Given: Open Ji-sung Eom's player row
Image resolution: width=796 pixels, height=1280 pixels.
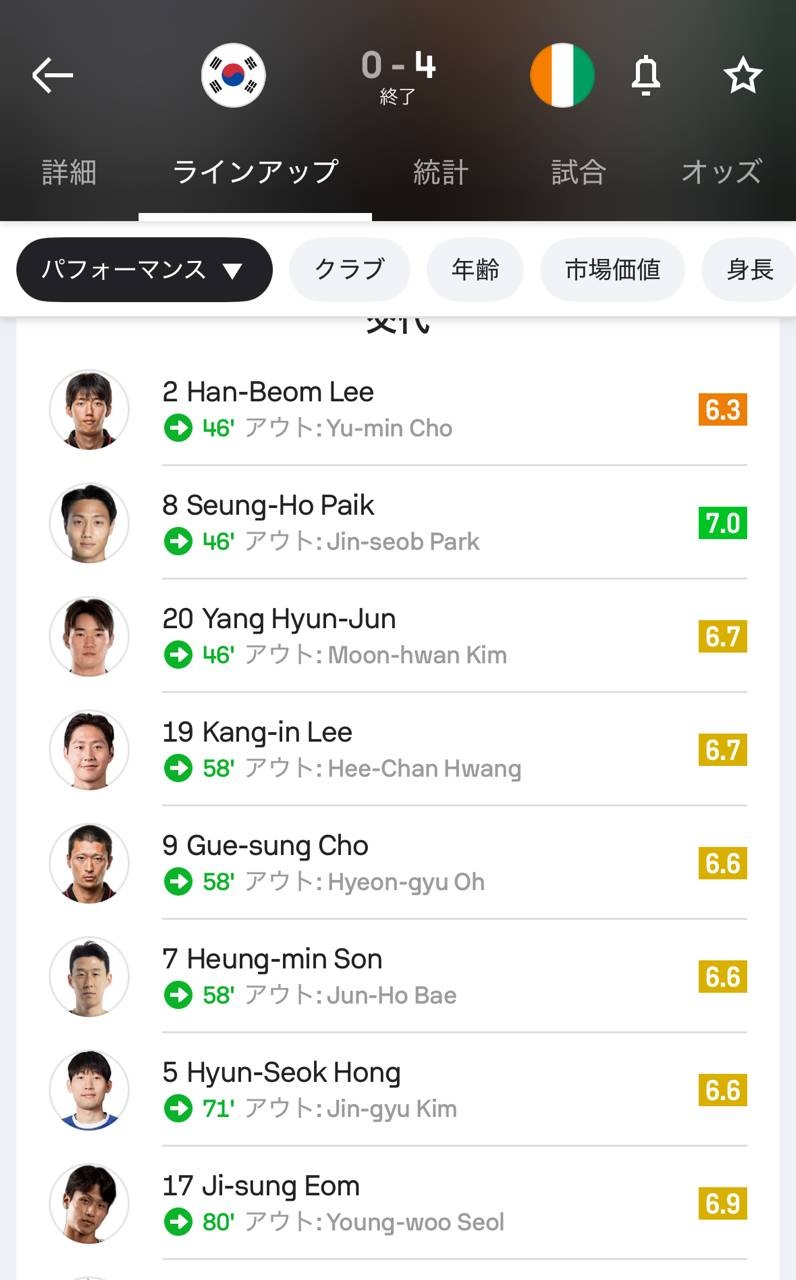Looking at the screenshot, I should (x=398, y=1203).
